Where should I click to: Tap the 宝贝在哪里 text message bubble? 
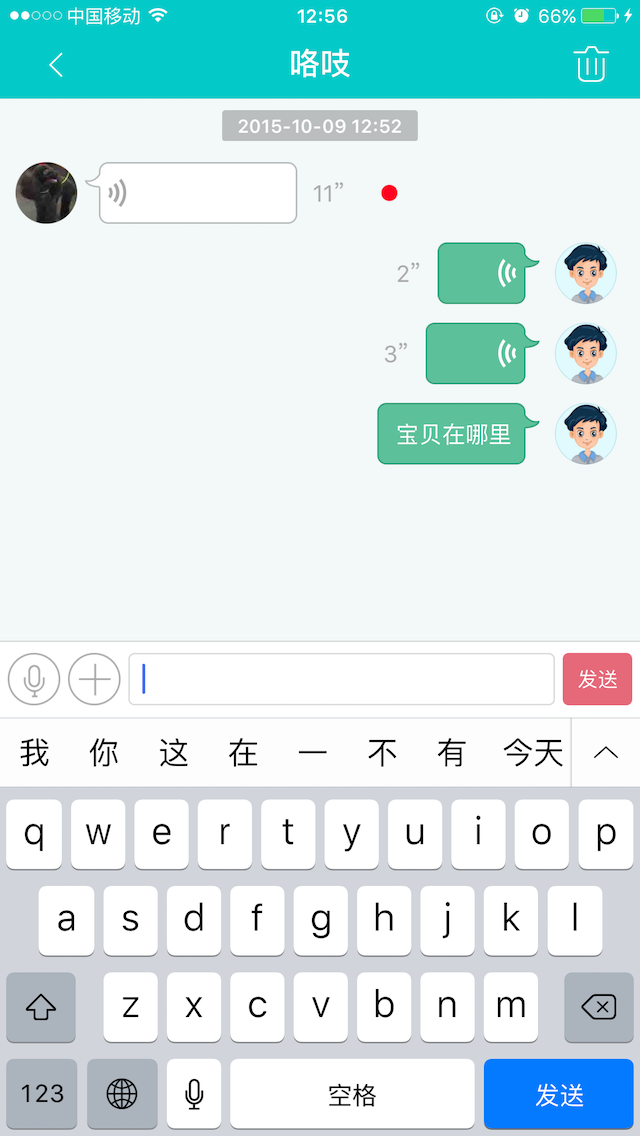click(453, 434)
